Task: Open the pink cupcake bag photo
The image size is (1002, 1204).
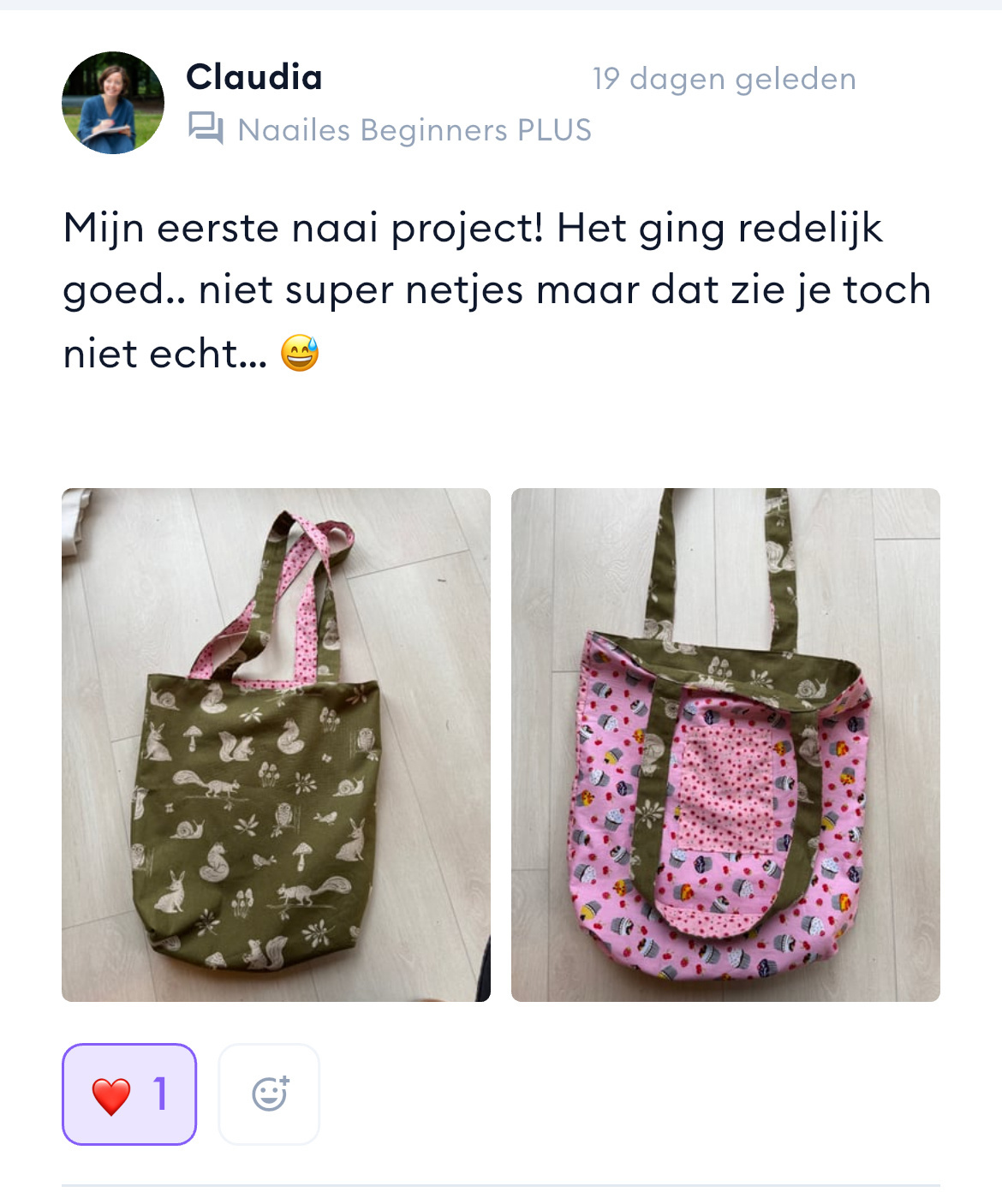Action: point(725,744)
